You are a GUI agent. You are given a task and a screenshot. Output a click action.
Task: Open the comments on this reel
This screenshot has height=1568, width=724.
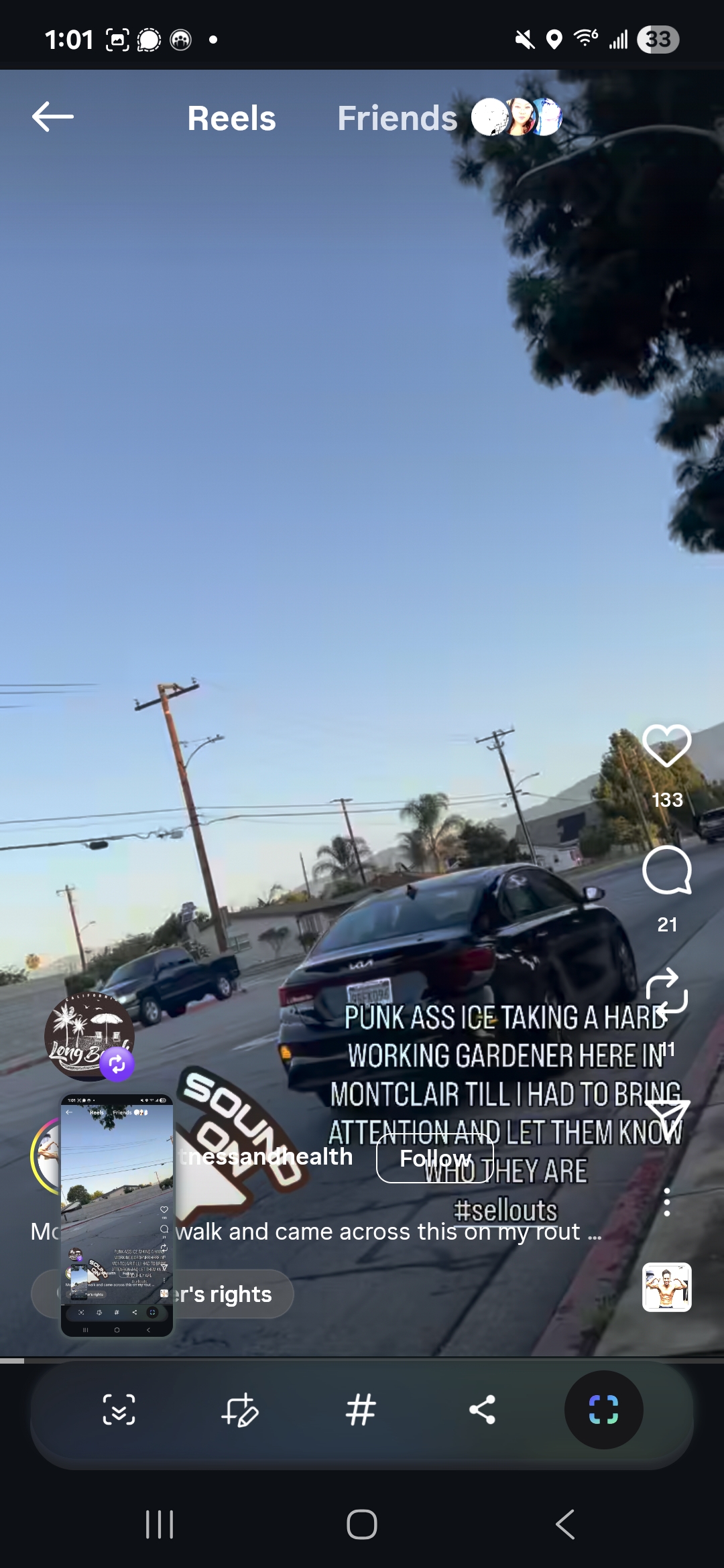coord(666,870)
